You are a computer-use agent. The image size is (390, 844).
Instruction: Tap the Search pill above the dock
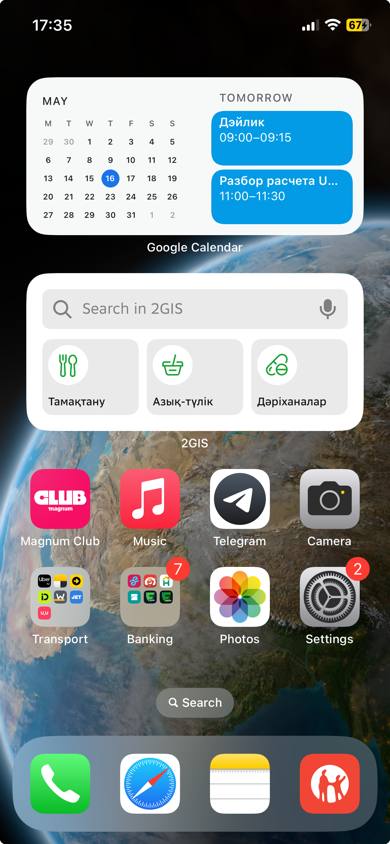195,702
